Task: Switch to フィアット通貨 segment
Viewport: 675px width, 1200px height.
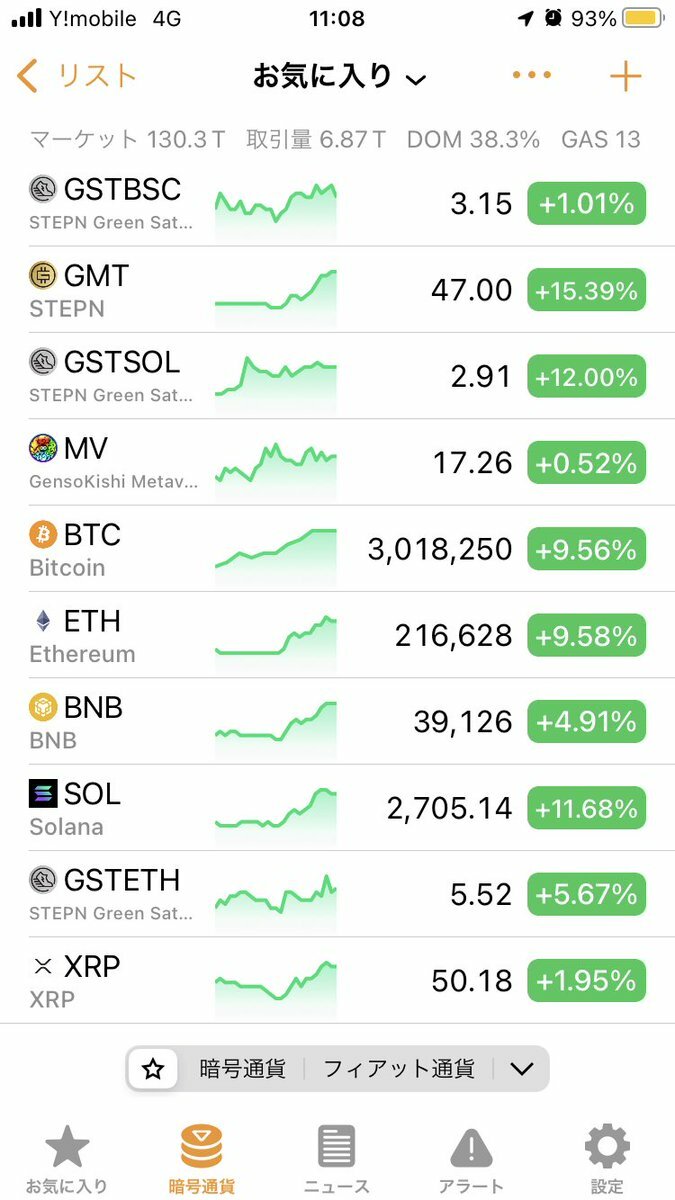Action: click(x=398, y=1069)
